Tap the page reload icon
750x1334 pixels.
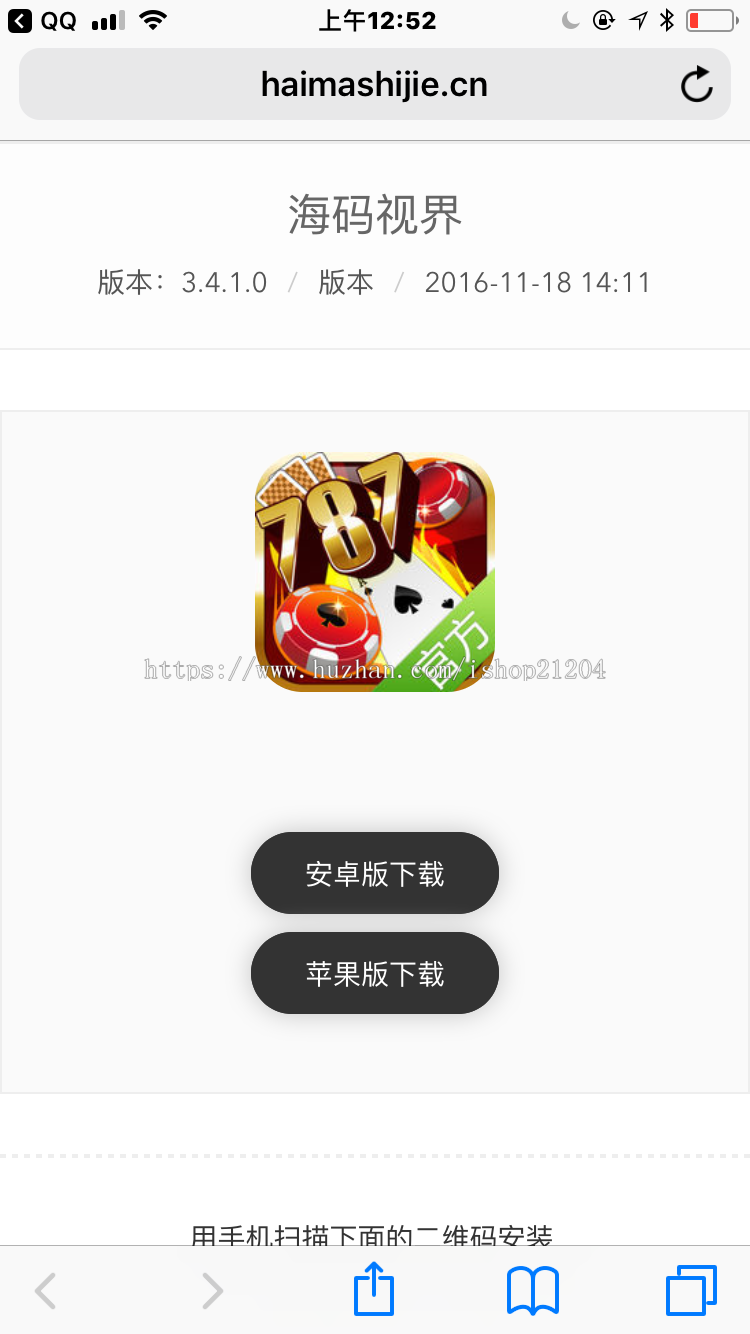point(696,84)
